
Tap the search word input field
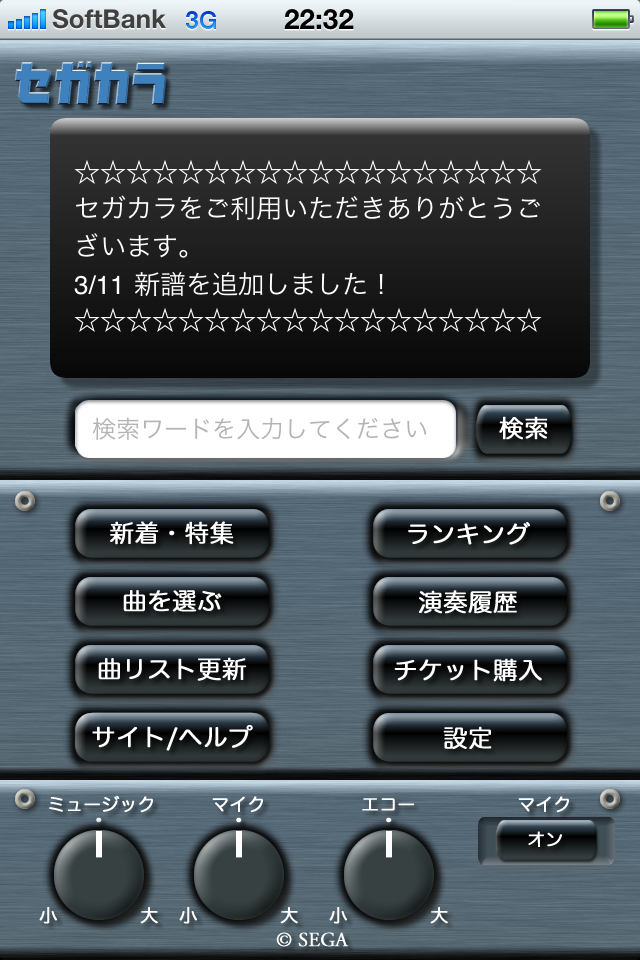point(265,429)
